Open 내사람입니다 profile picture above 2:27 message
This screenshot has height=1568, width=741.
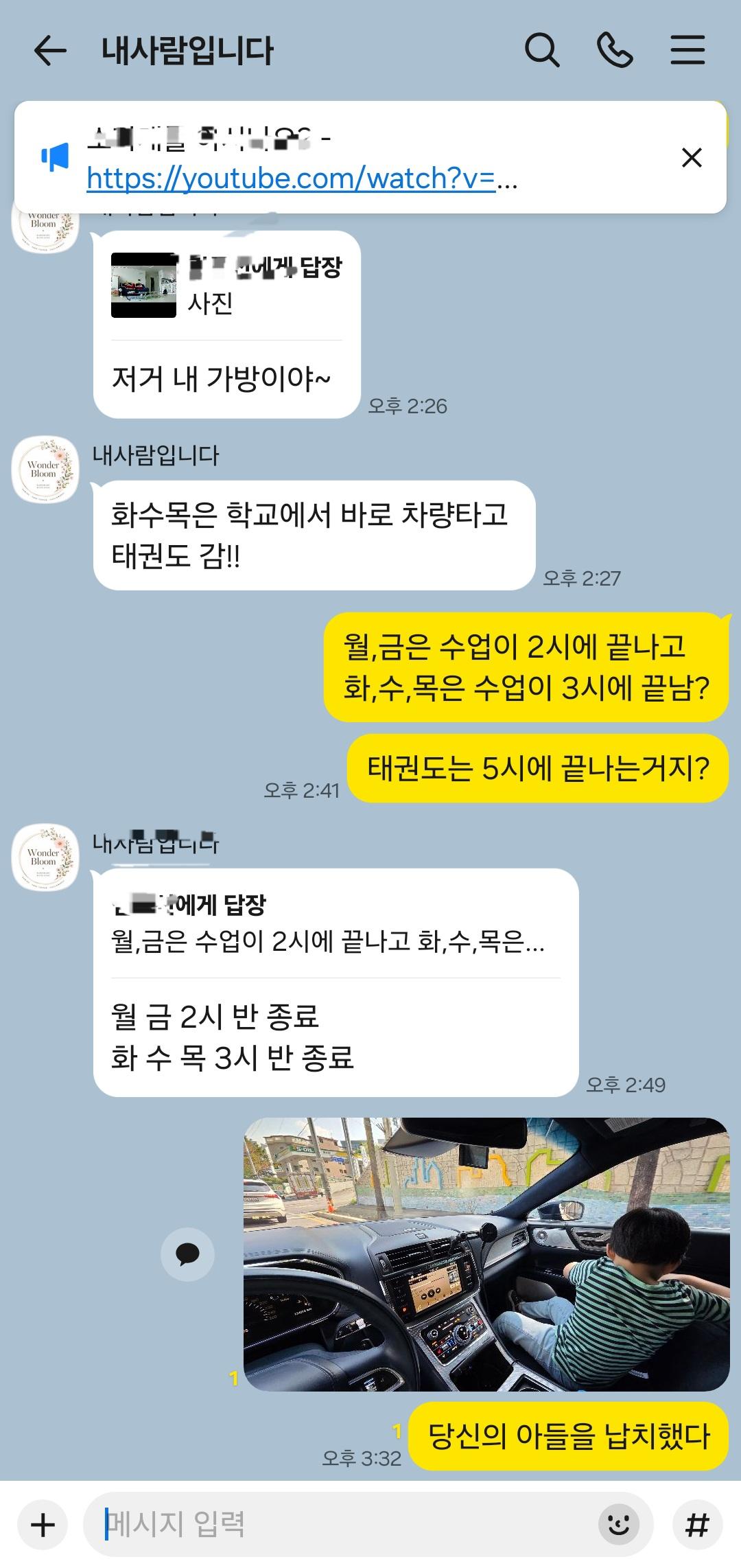click(45, 470)
